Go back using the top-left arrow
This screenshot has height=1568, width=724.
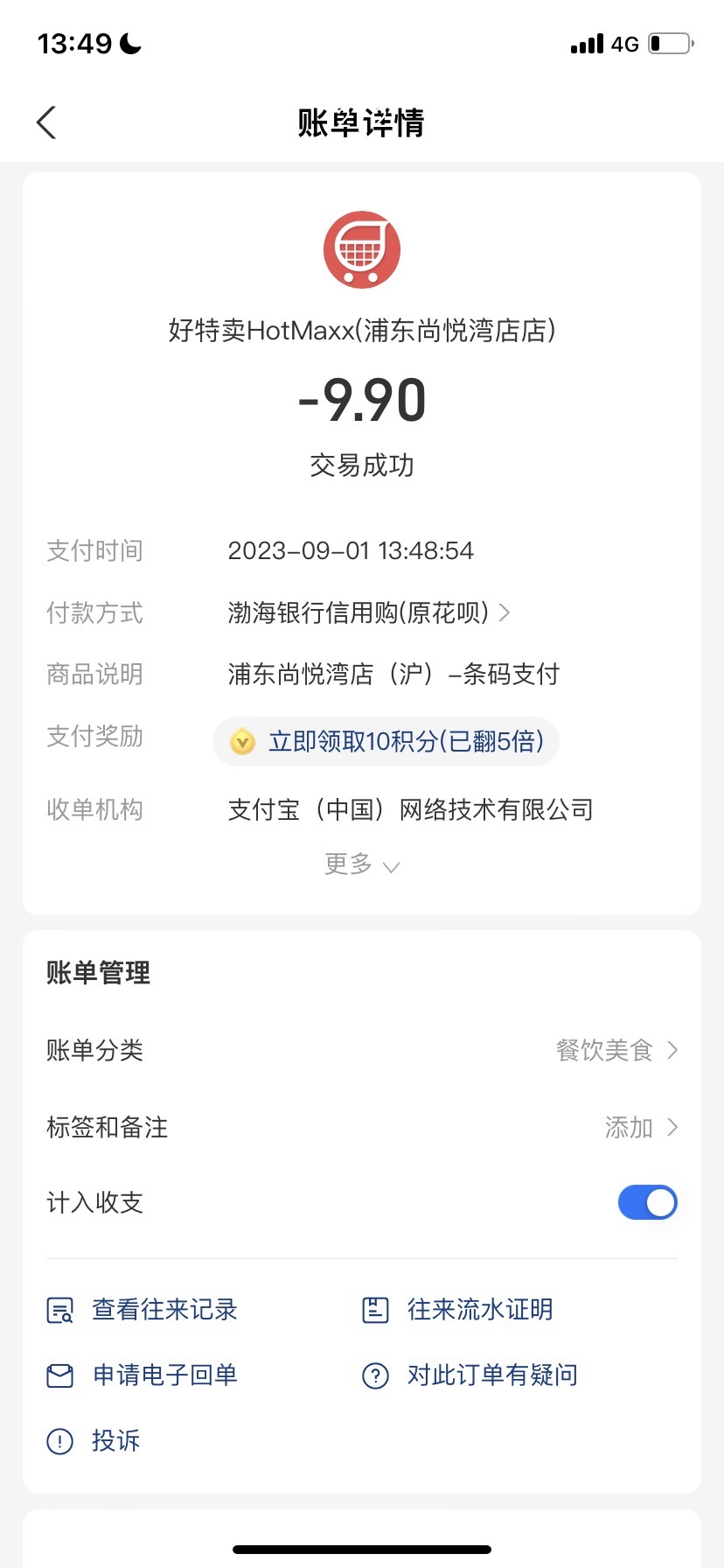tap(46, 122)
